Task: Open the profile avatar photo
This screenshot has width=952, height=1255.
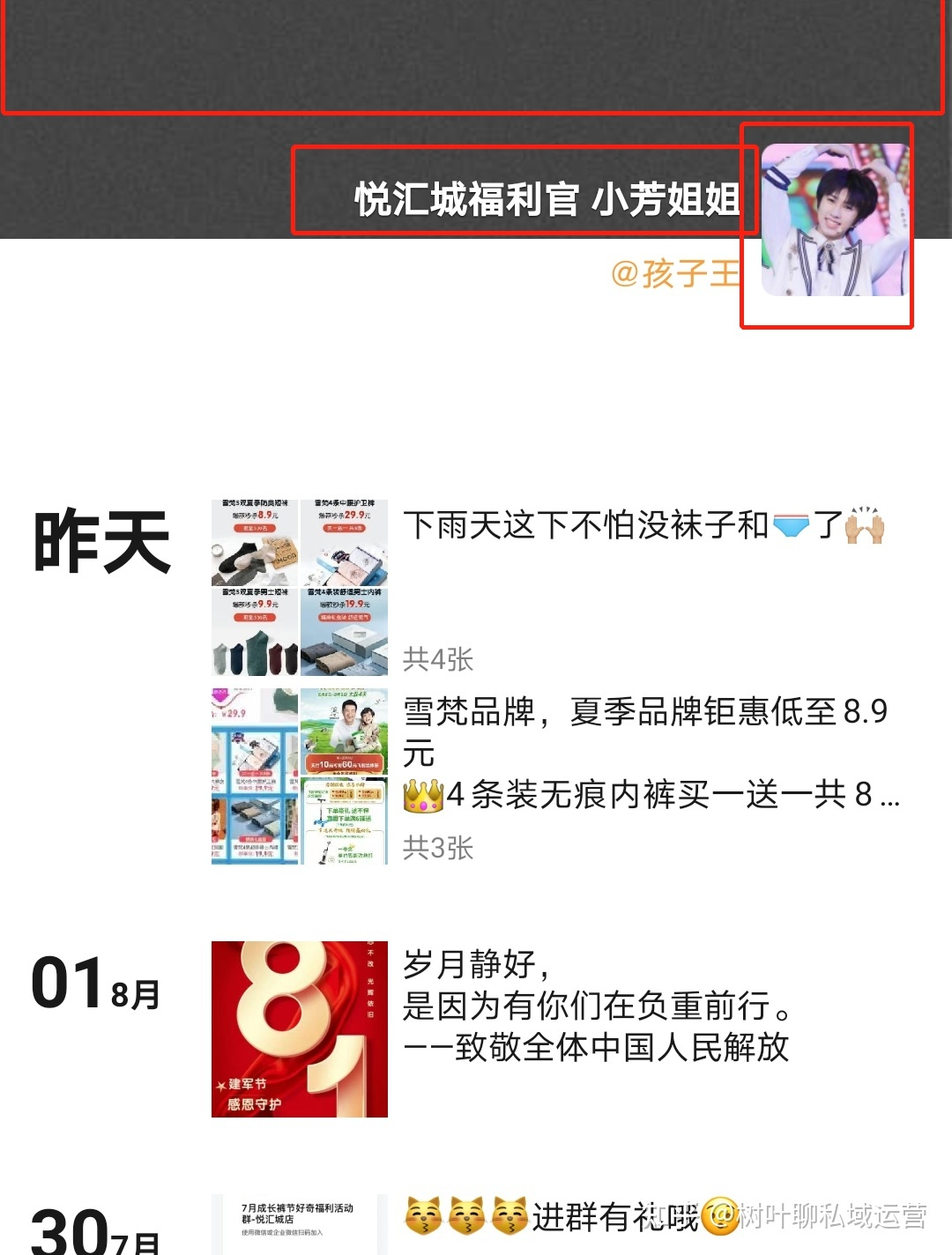Action: pyautogui.click(x=834, y=220)
